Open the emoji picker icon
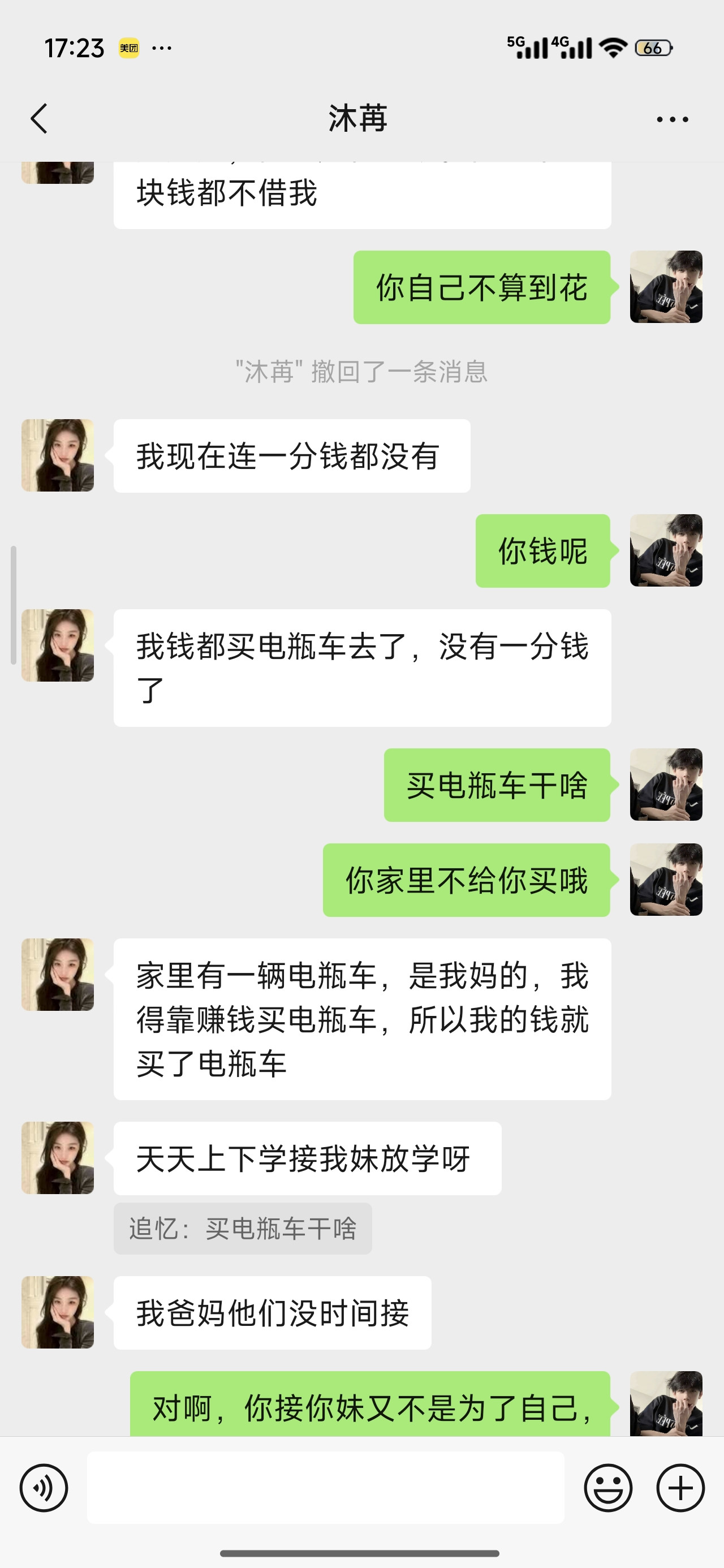724x1568 pixels. pos(609,1487)
